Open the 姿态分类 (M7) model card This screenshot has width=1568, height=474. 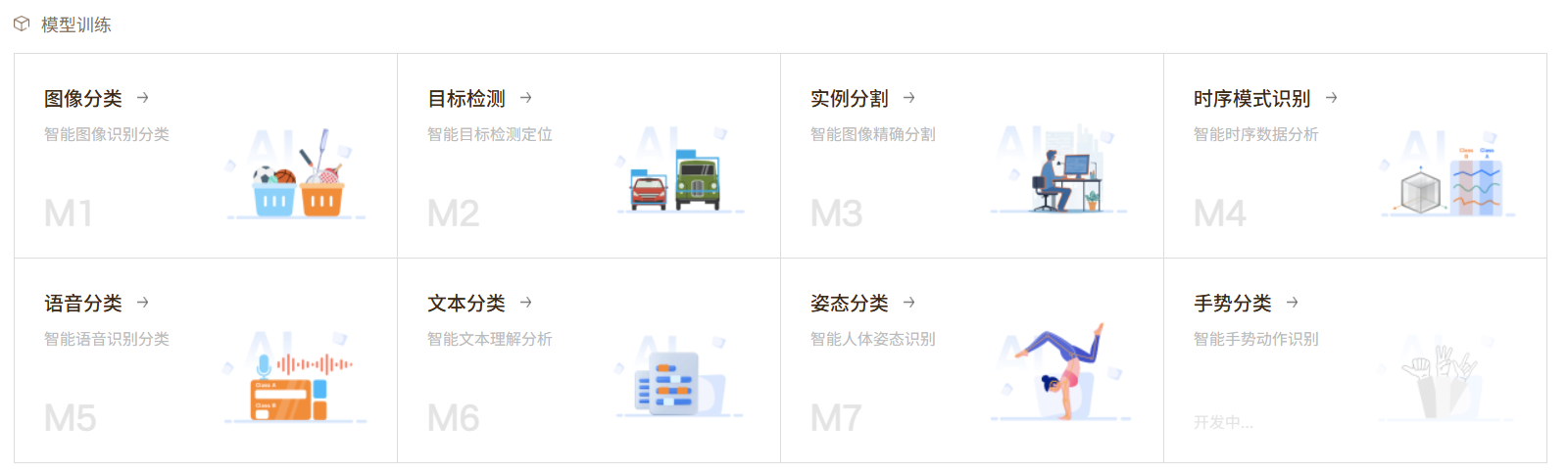click(971, 360)
